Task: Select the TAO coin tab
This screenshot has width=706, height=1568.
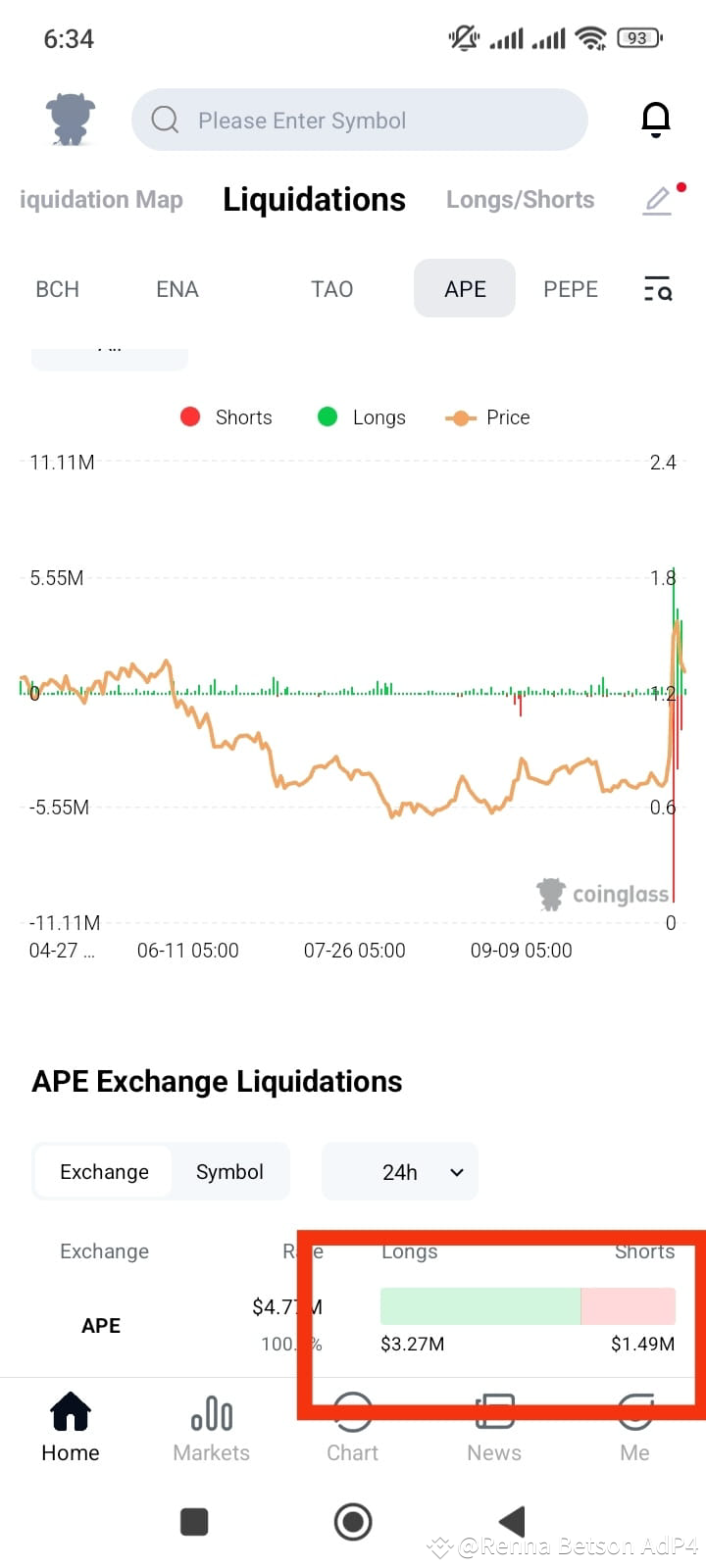Action: (x=331, y=288)
